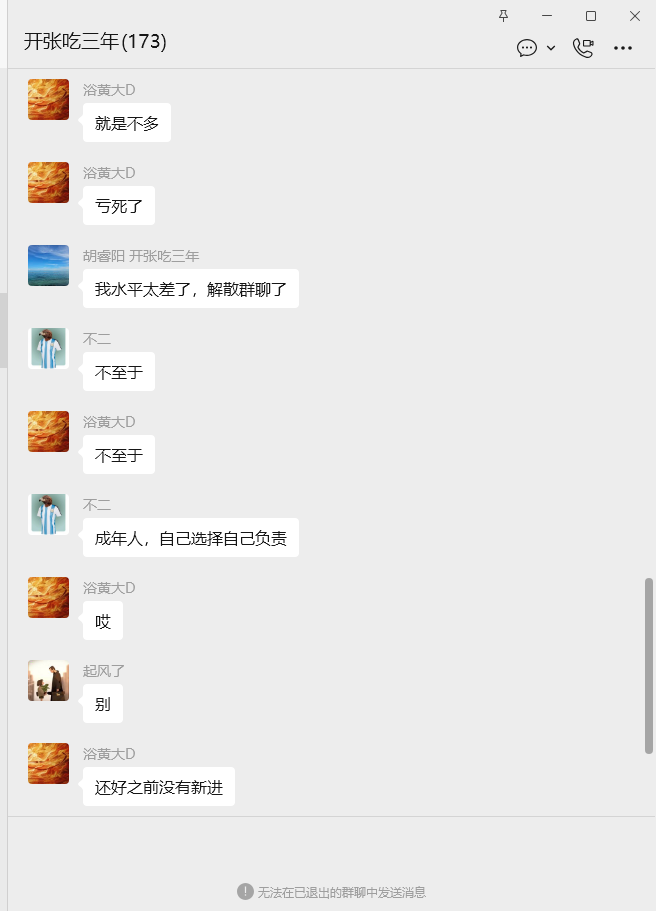
Task: Maximize the chat window
Action: pos(591,15)
